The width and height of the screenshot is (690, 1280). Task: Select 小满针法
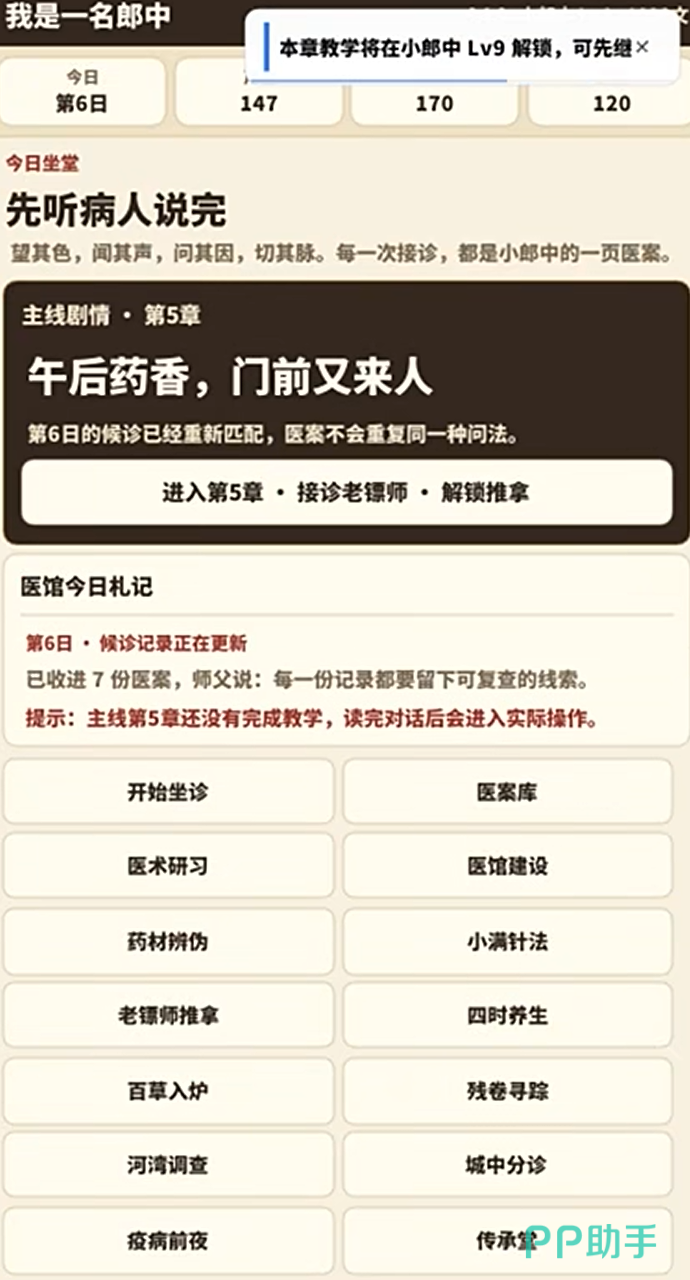pyautogui.click(x=507, y=941)
